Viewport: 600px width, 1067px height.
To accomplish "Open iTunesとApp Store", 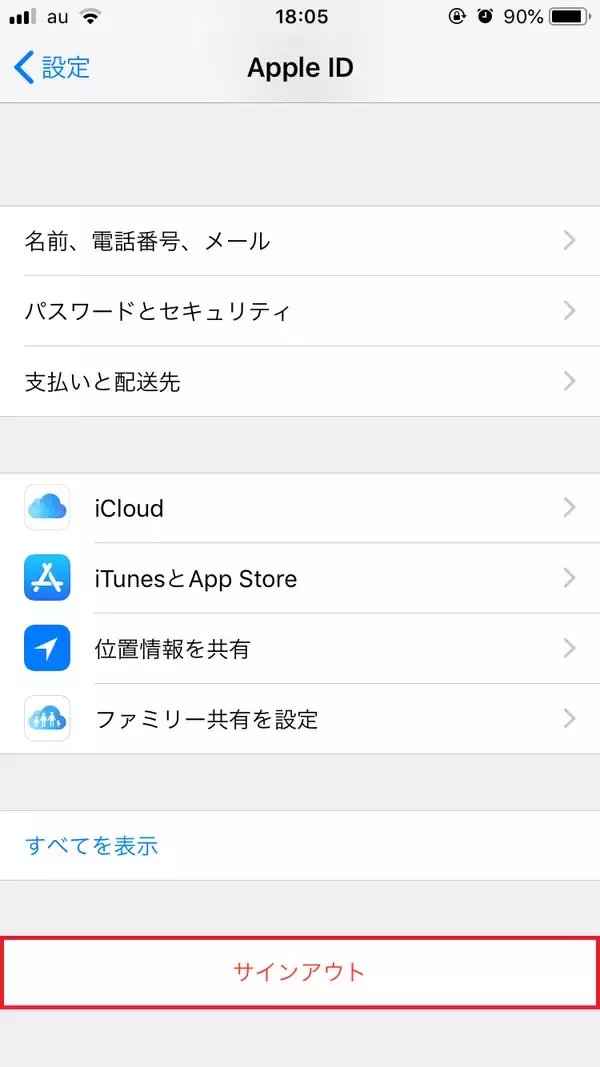I will [x=300, y=578].
